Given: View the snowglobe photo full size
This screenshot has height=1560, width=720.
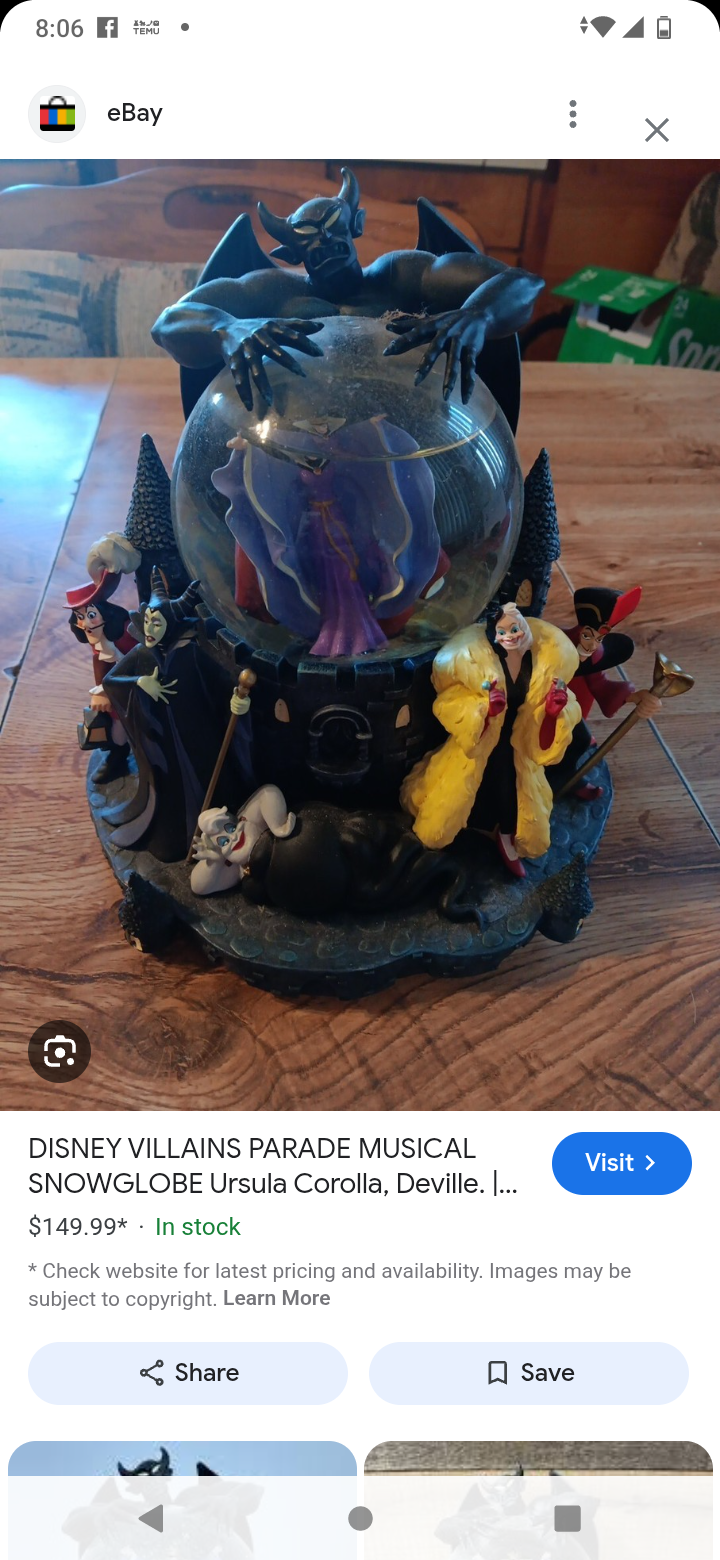Looking at the screenshot, I should (360, 600).
